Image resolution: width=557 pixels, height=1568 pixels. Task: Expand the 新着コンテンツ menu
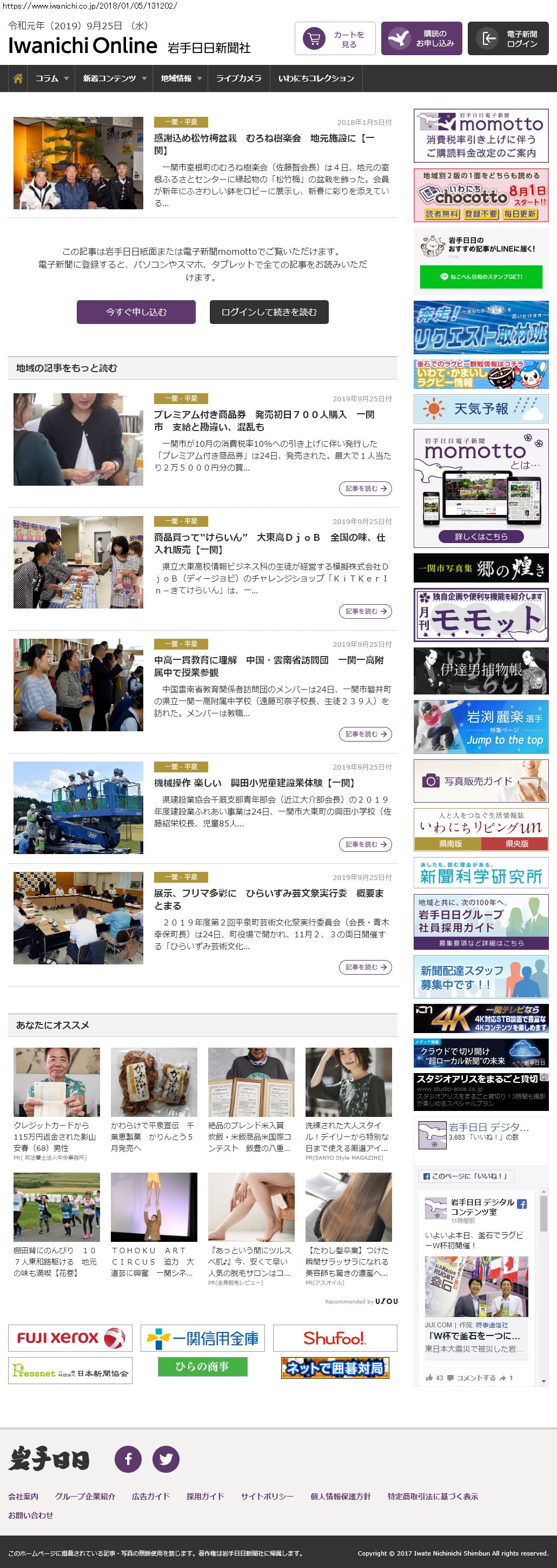(115, 78)
